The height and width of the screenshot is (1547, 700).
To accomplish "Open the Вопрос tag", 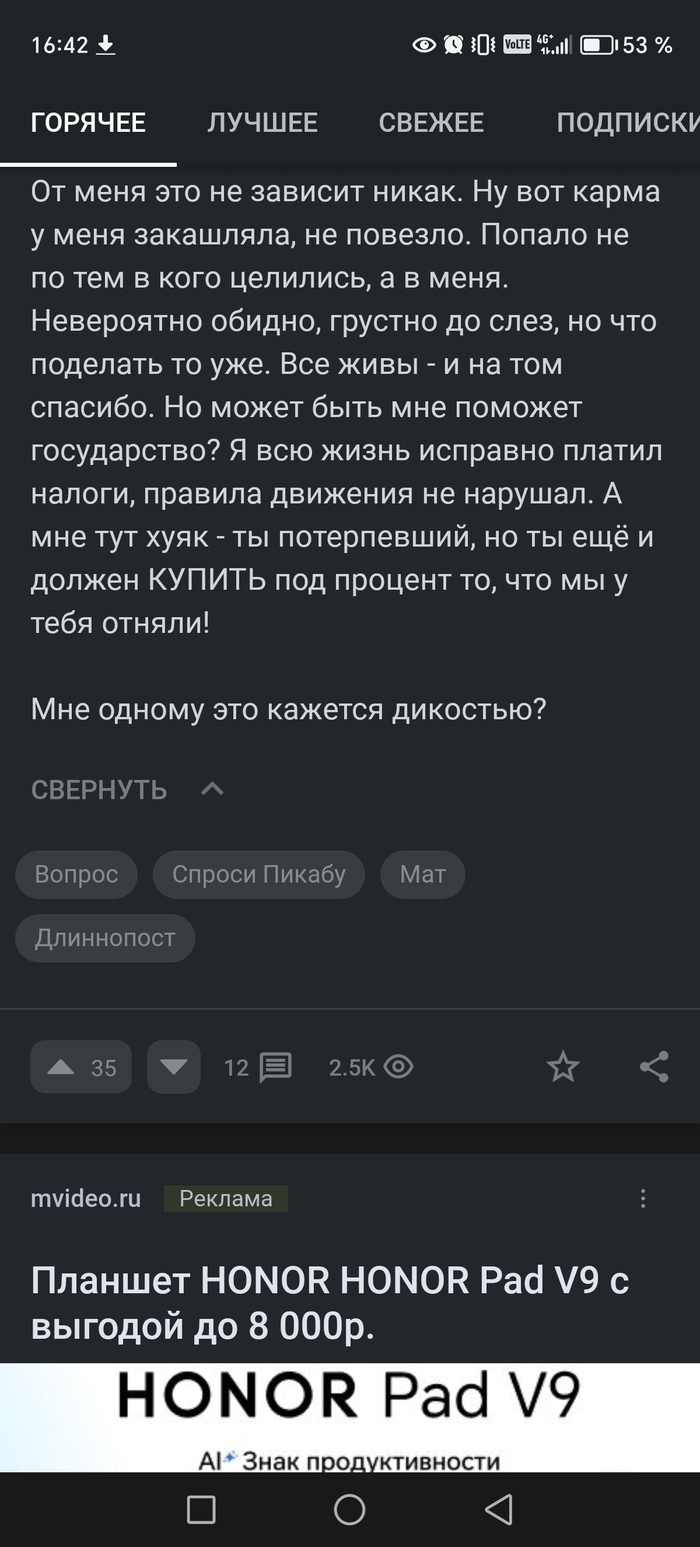I will (x=76, y=874).
